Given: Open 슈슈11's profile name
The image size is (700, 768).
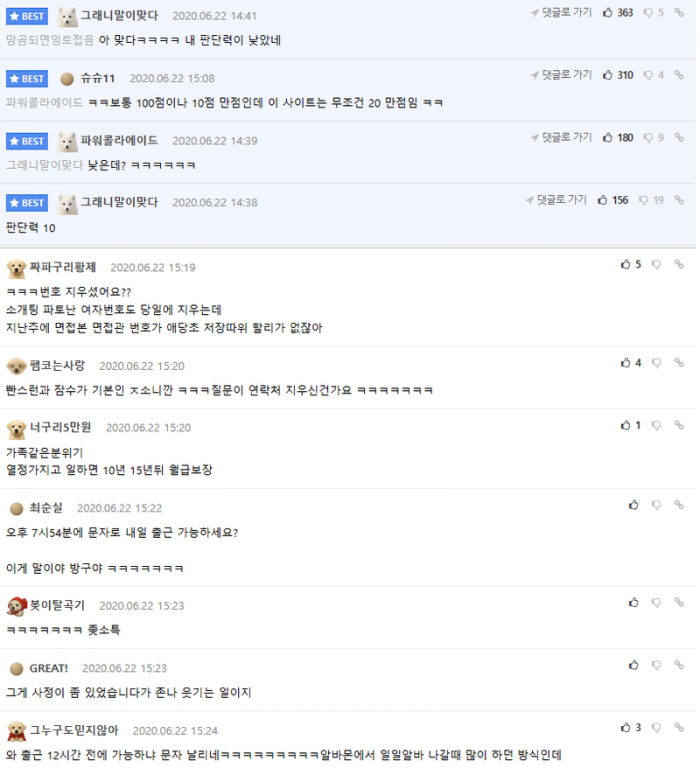Looking at the screenshot, I should coord(97,78).
